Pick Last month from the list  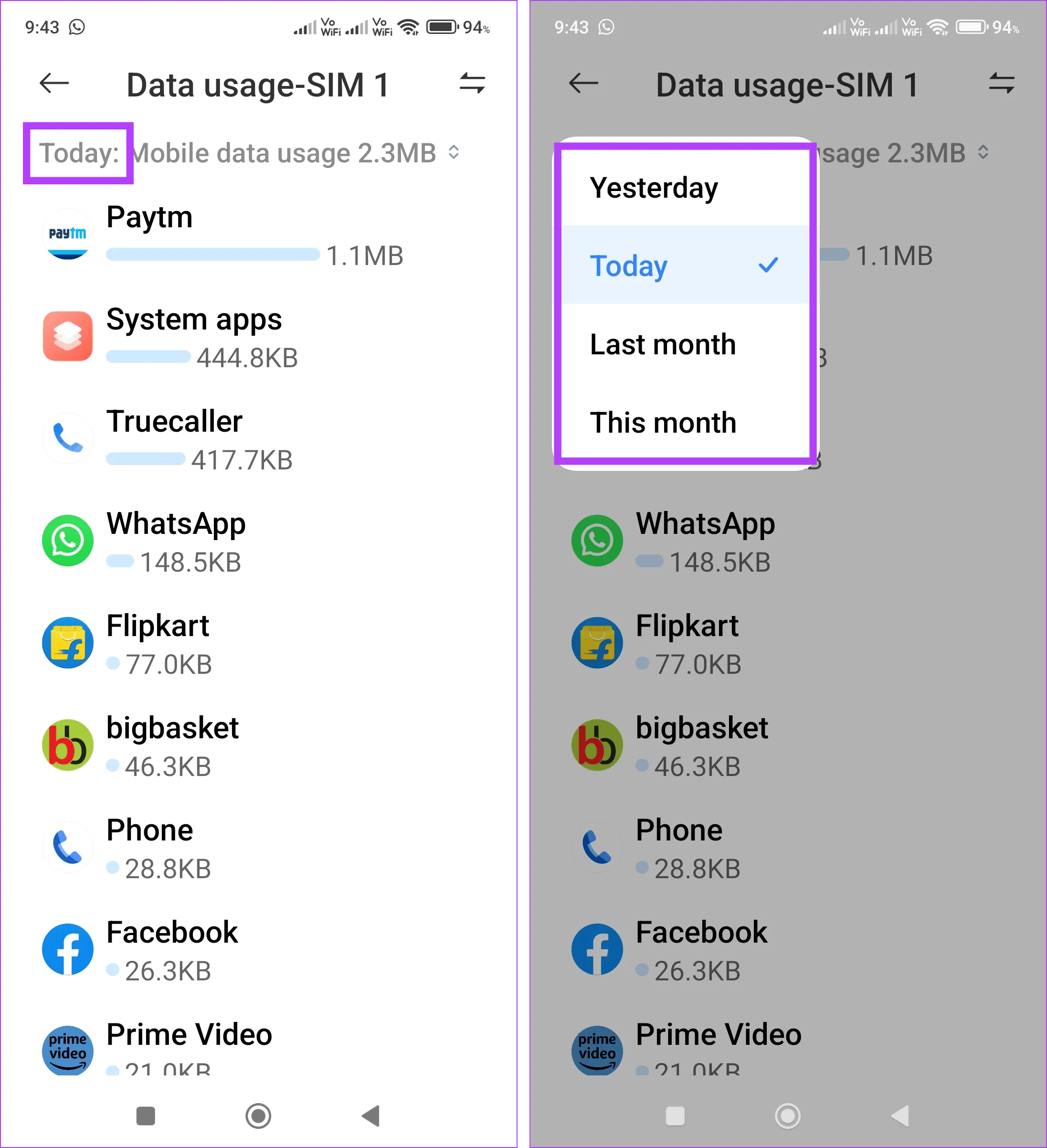663,344
